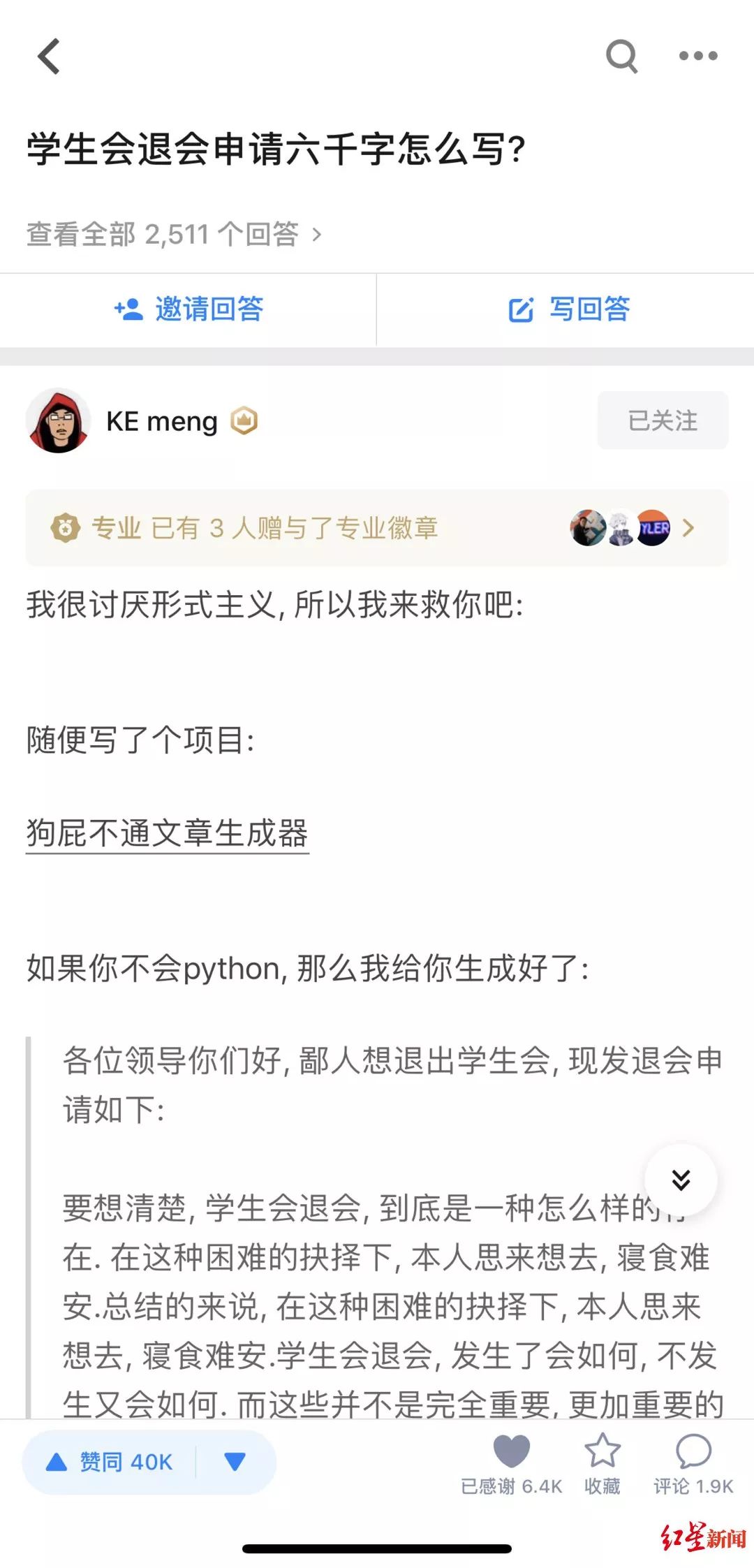Screen dimensions: 754x1568
Task: Tap 写回答 to write an answer
Action: (569, 309)
